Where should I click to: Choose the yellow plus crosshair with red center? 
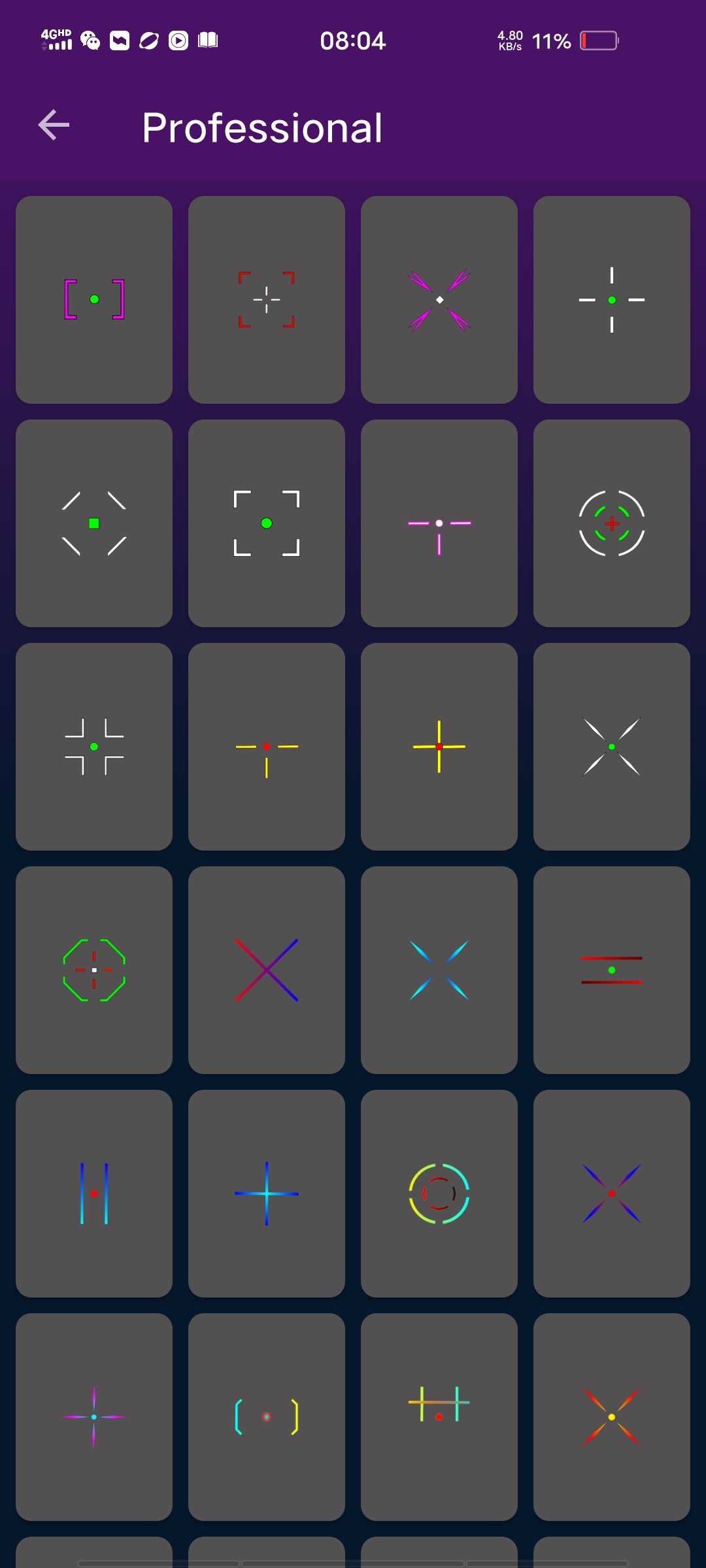click(x=439, y=747)
